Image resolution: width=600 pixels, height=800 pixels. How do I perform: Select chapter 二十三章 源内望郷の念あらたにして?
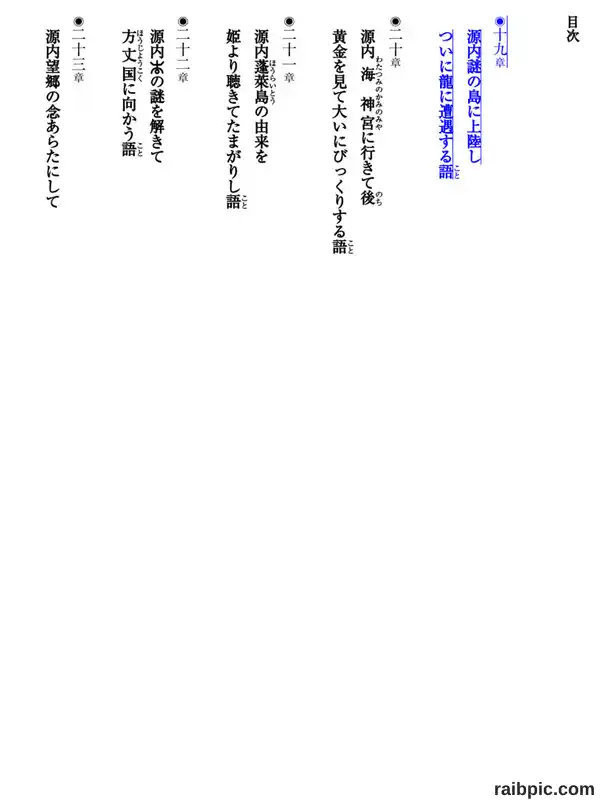click(x=65, y=112)
